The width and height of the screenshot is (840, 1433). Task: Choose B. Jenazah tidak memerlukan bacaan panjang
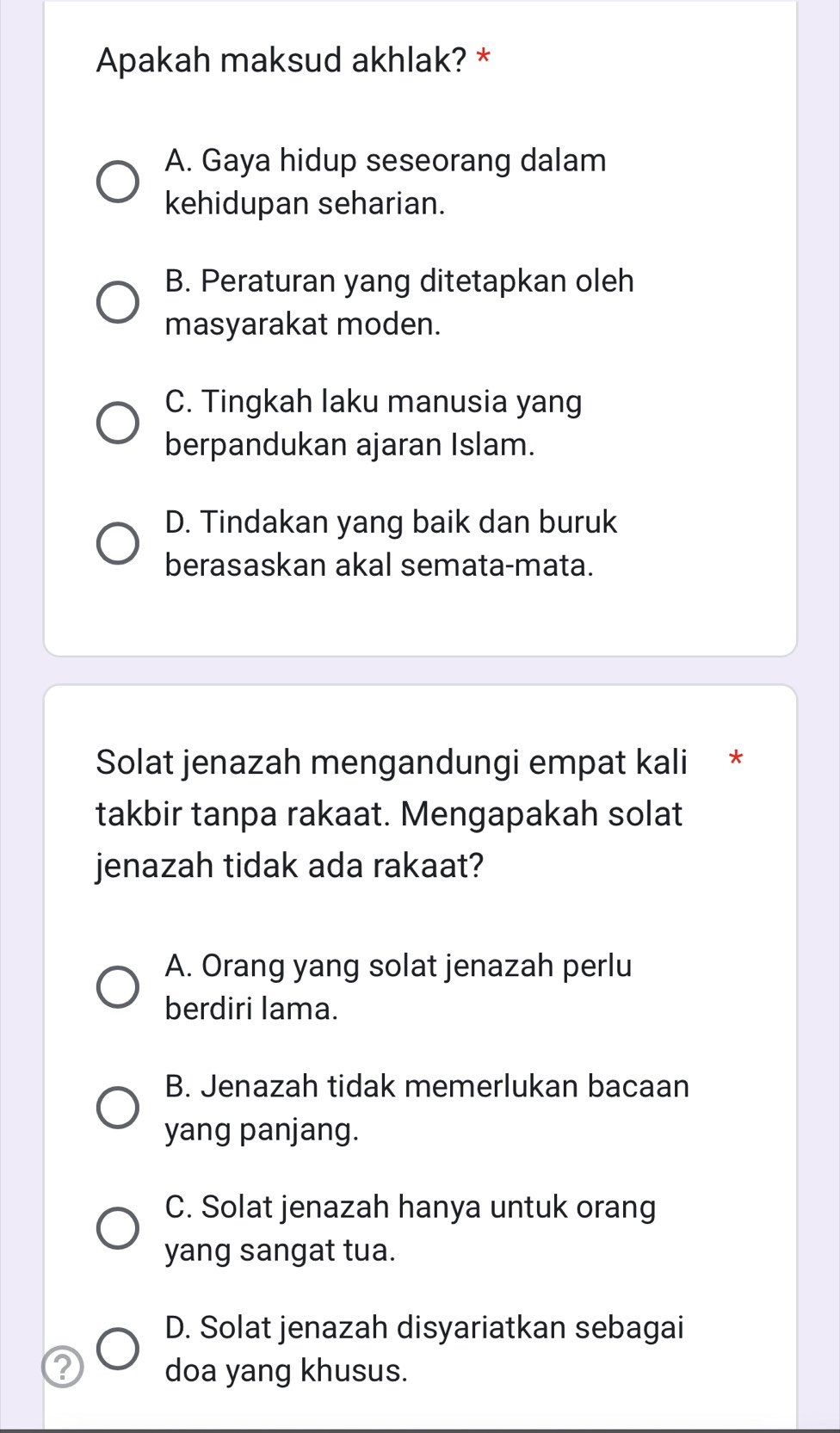click(117, 1107)
